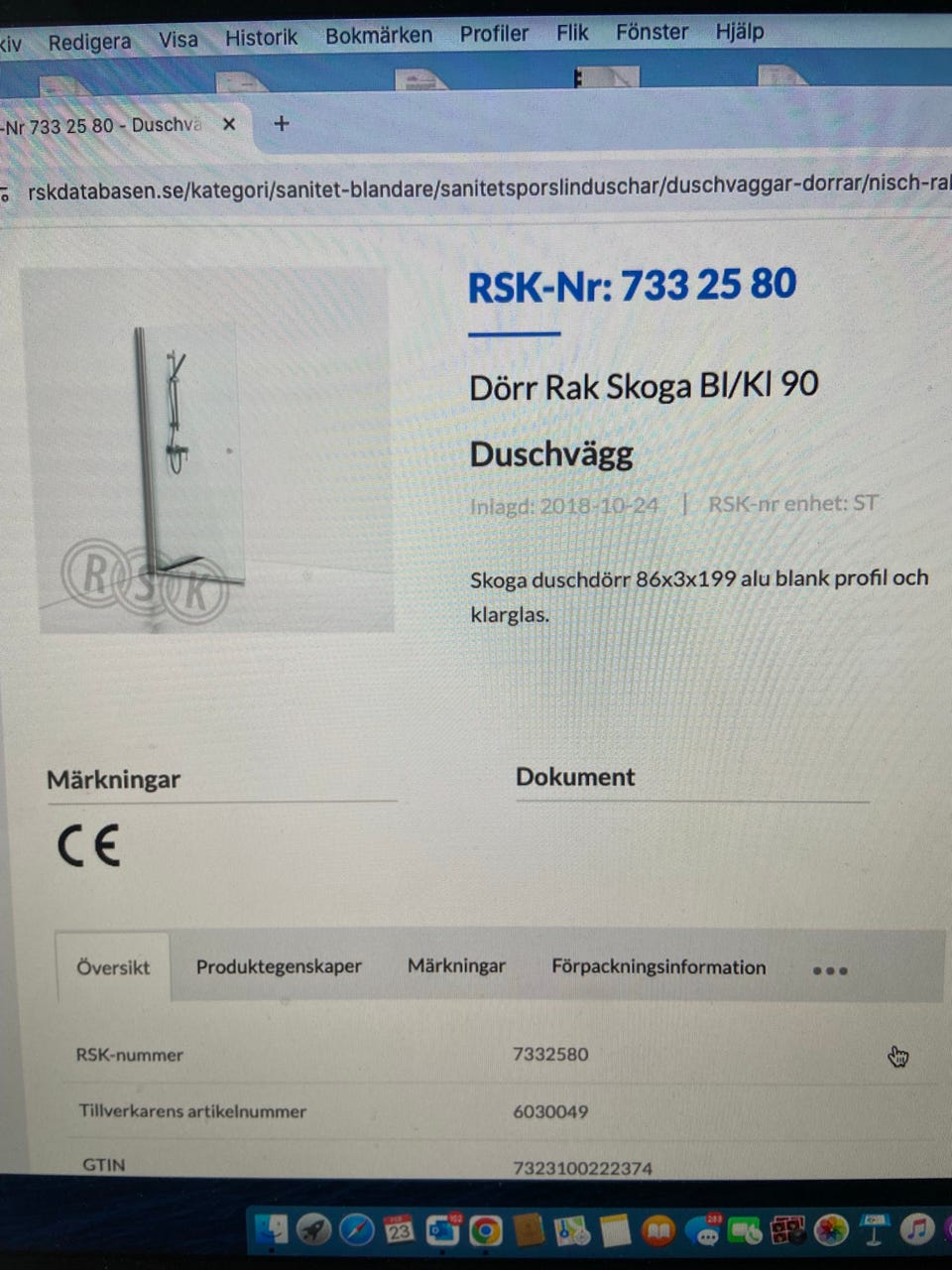The height and width of the screenshot is (1270, 952).
Task: Select the Förpackningsinformation tab
Action: click(x=658, y=966)
